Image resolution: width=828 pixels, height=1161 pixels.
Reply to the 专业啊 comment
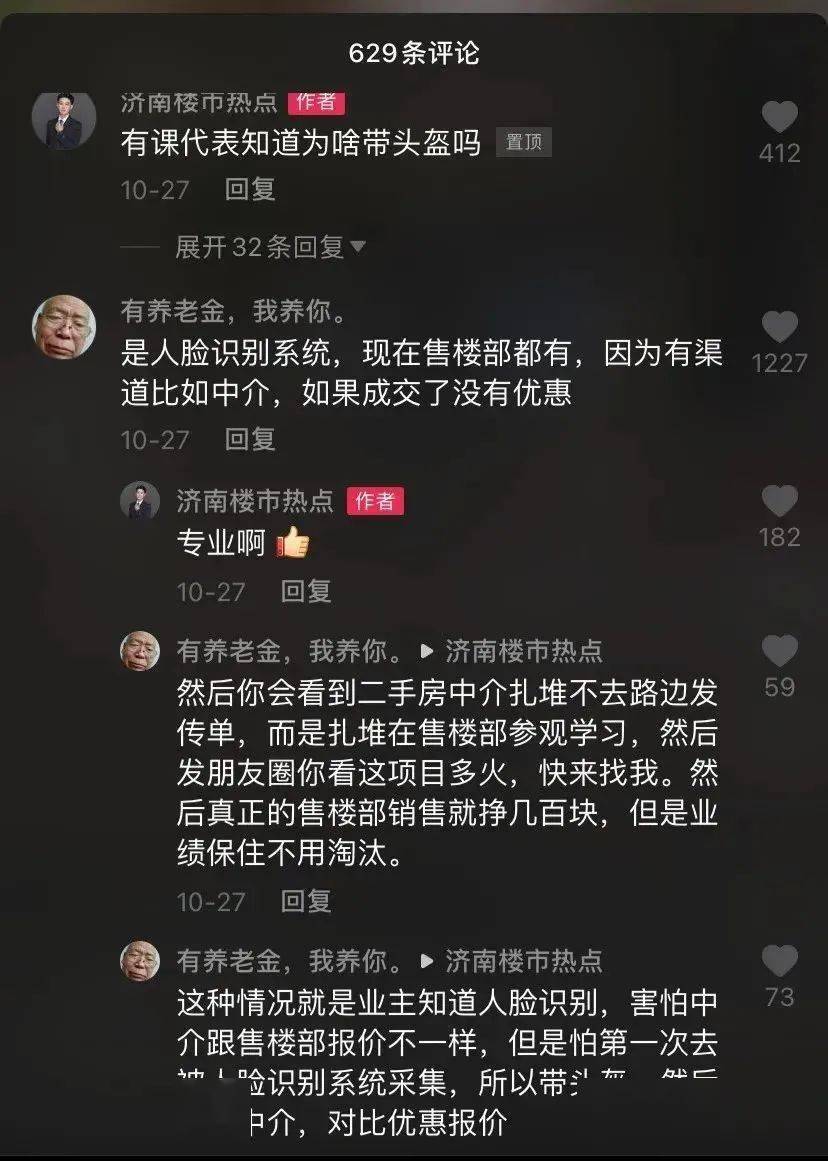305,591
